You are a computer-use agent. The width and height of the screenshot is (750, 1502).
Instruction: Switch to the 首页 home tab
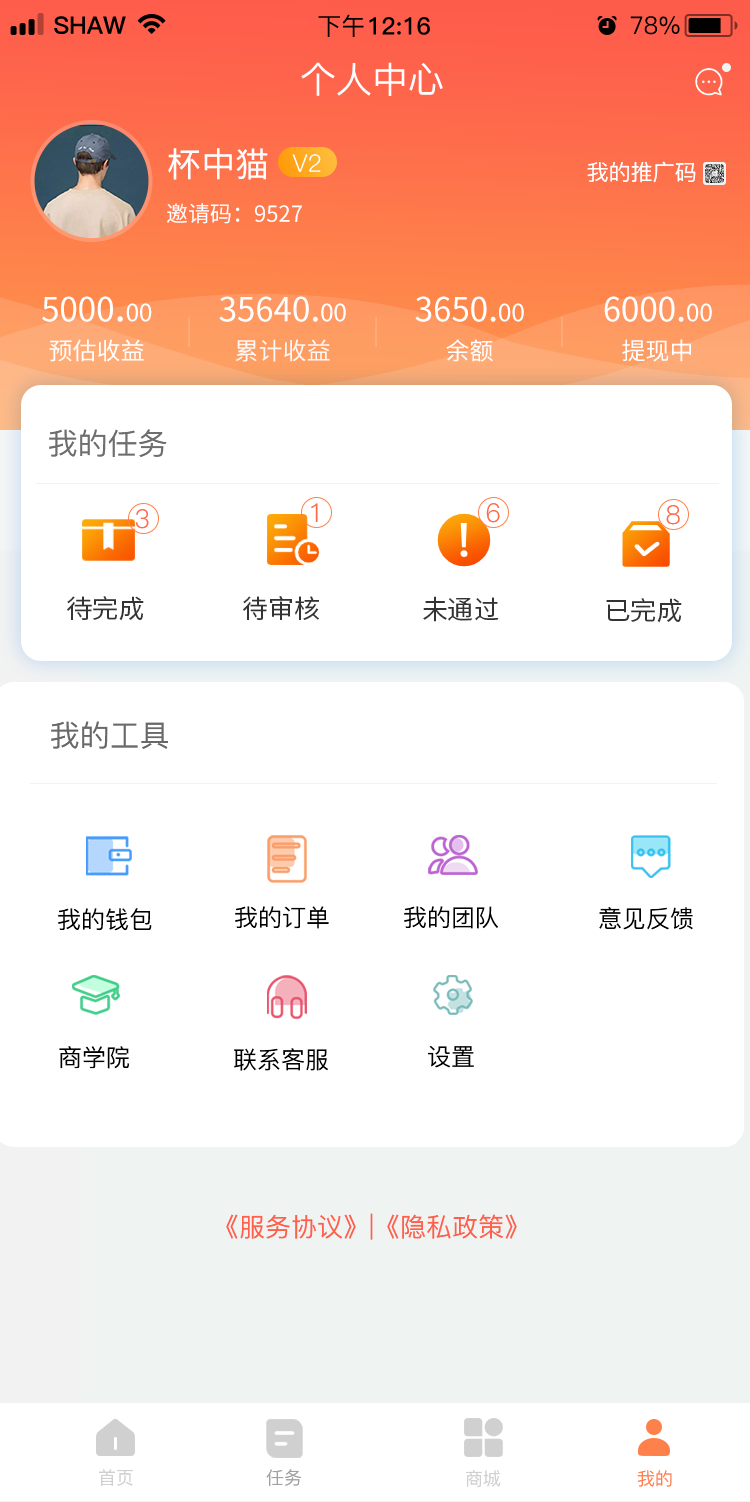pyautogui.click(x=115, y=1452)
